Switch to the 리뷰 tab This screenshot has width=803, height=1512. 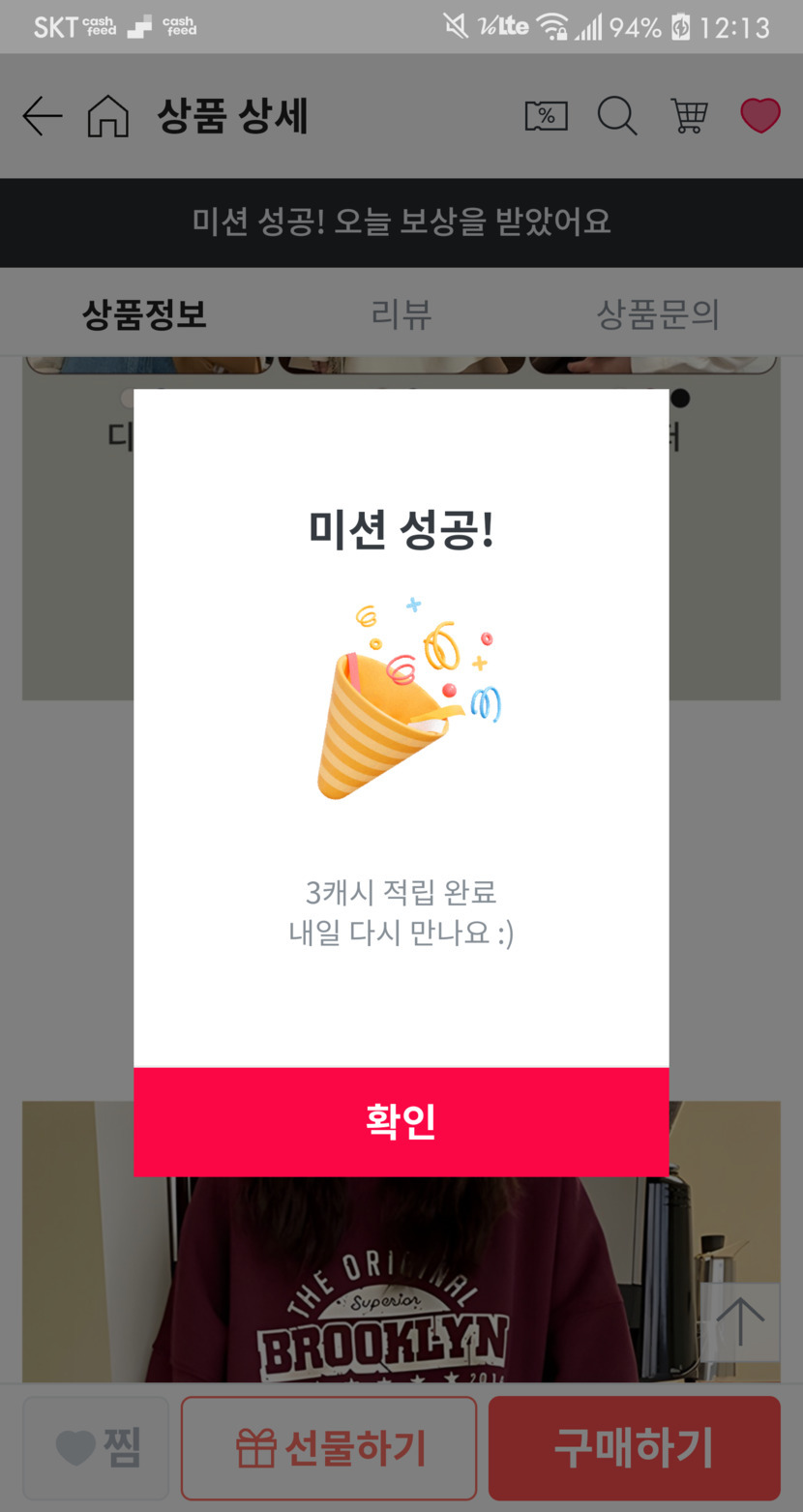coord(401,314)
